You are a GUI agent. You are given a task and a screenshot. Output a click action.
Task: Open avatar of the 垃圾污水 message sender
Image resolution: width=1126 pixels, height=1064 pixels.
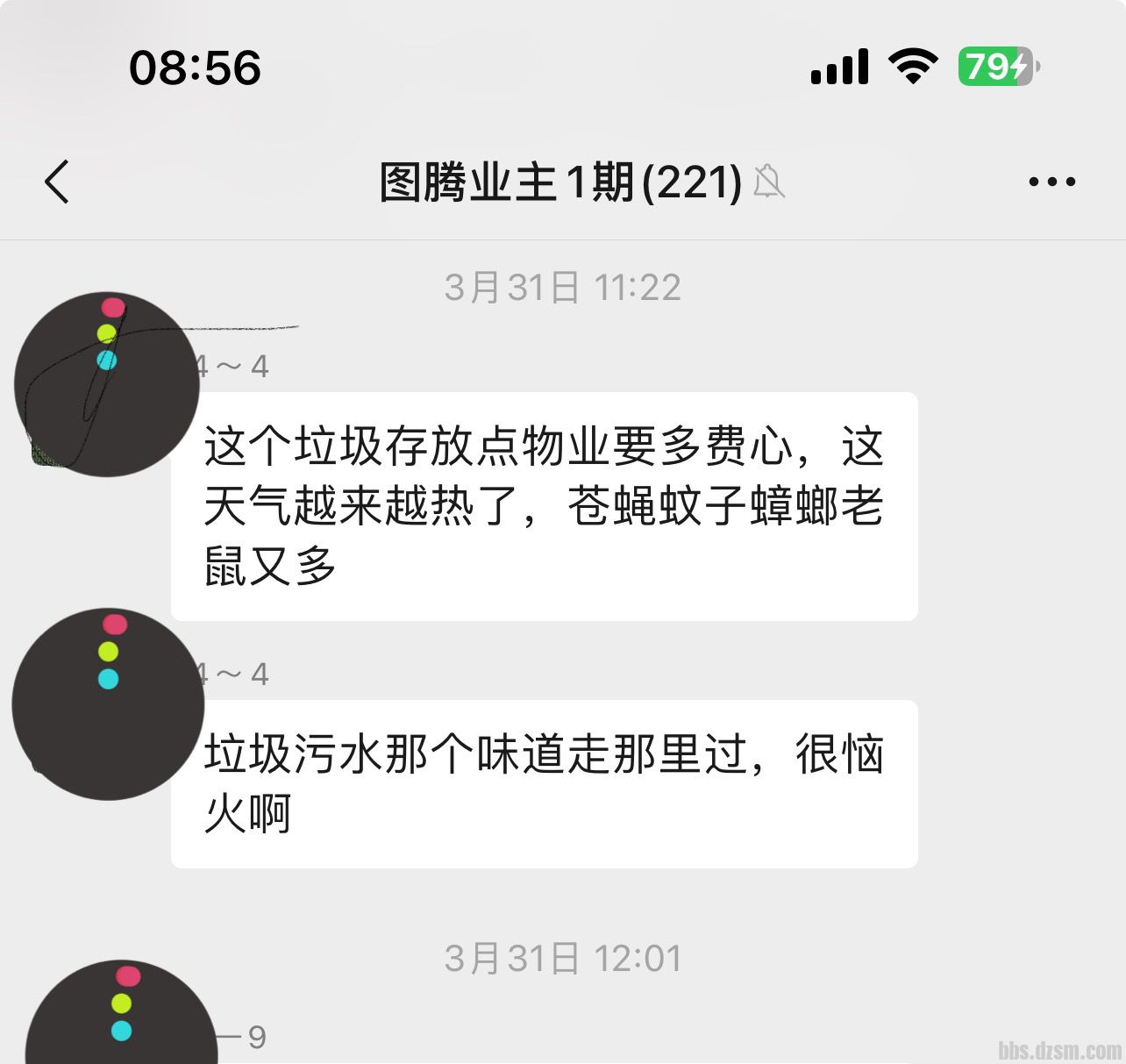(108, 704)
